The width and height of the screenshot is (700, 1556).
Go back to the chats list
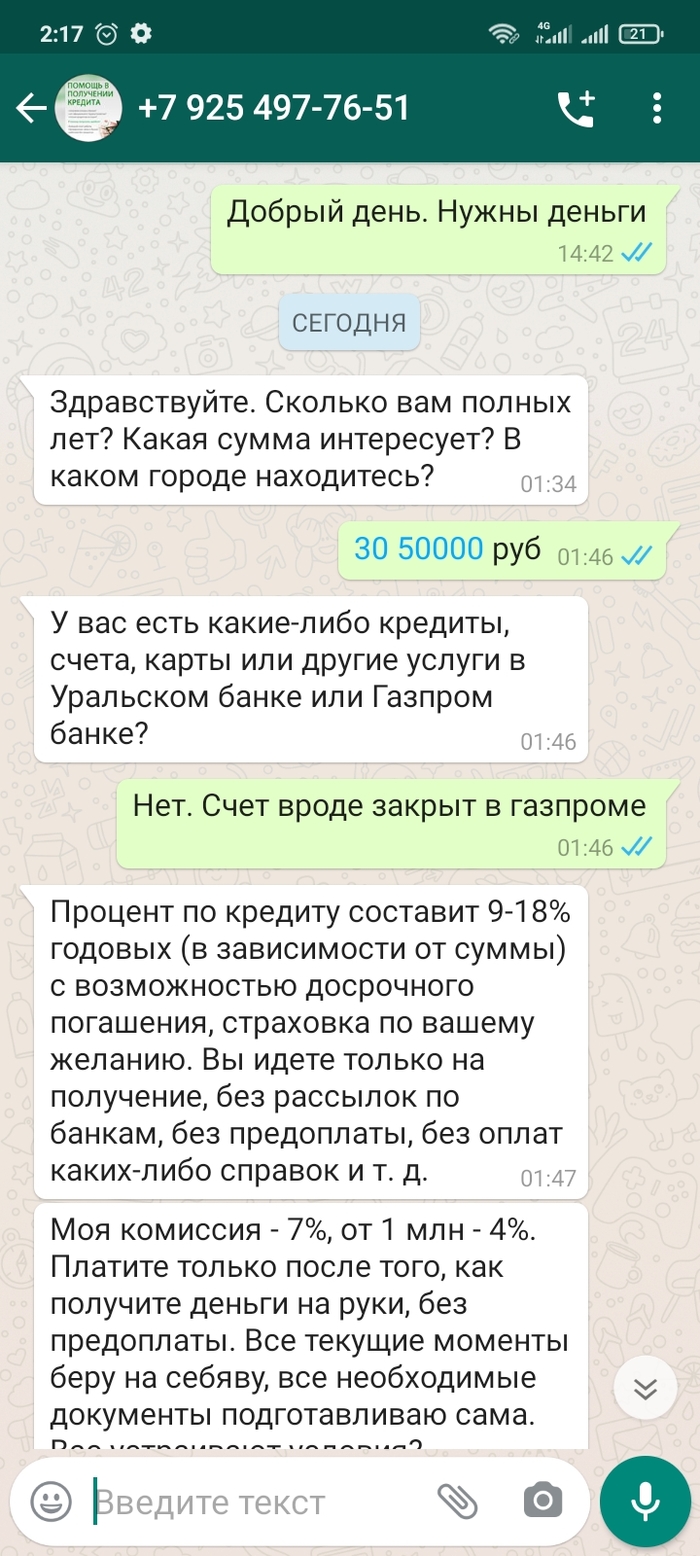tap(30, 108)
